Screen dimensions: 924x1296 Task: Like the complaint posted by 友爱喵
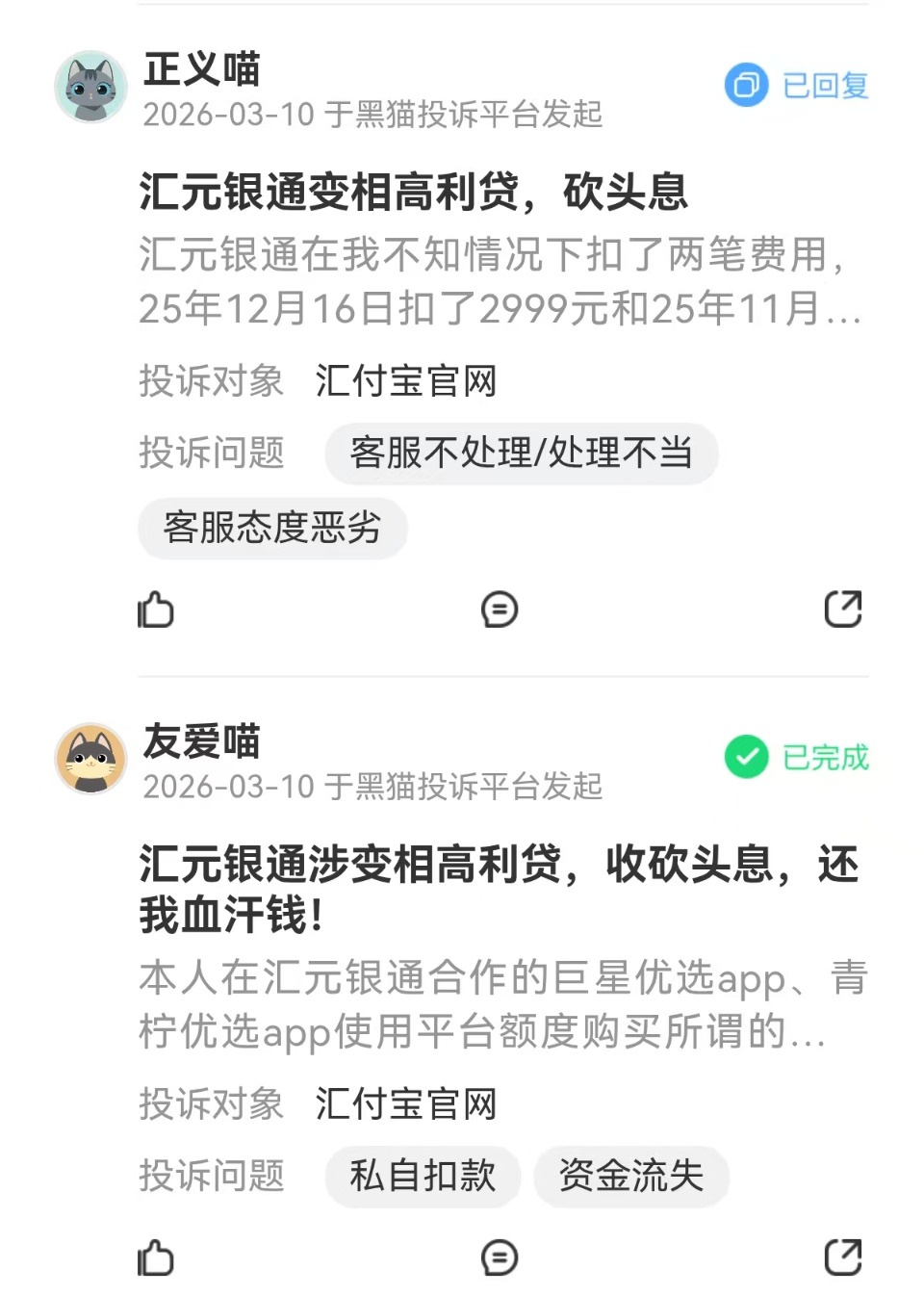[x=156, y=1257]
